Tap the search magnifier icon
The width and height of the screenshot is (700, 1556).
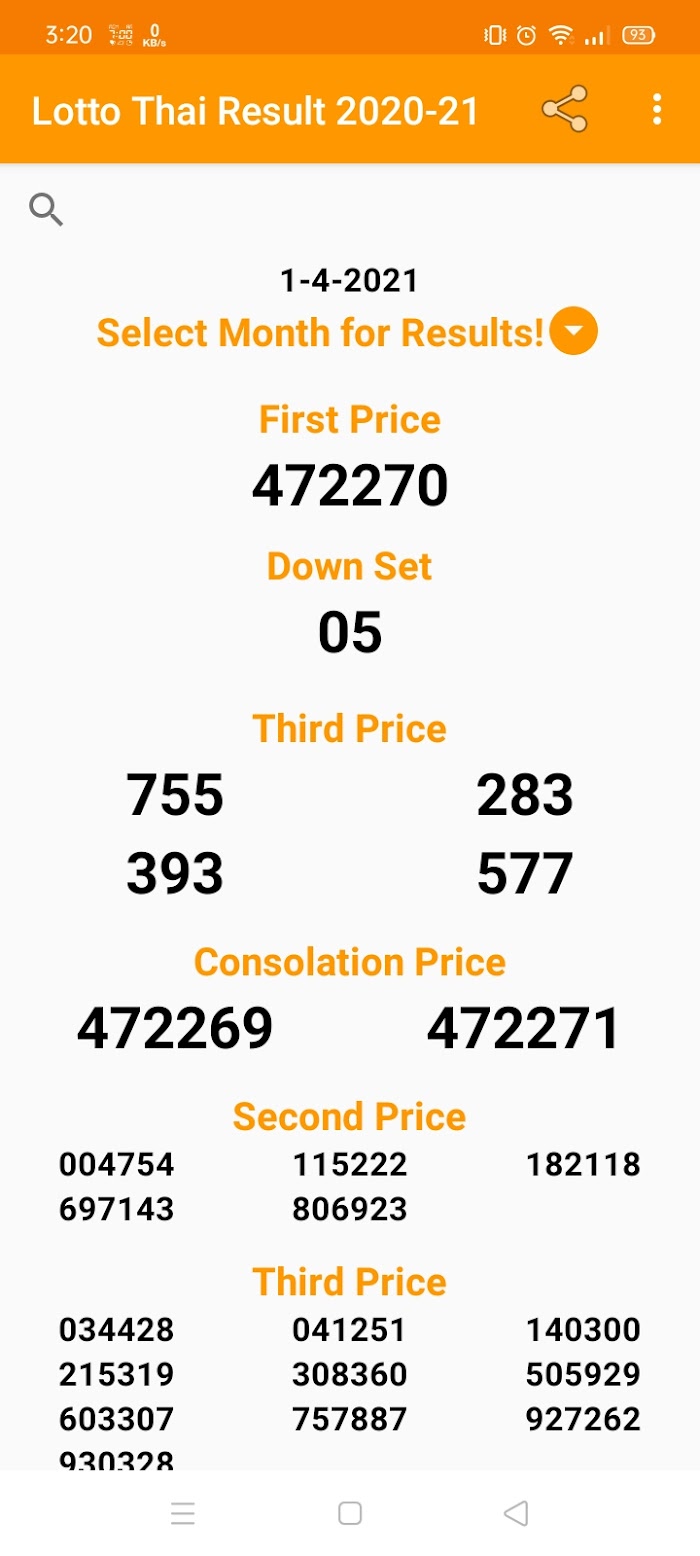47,210
